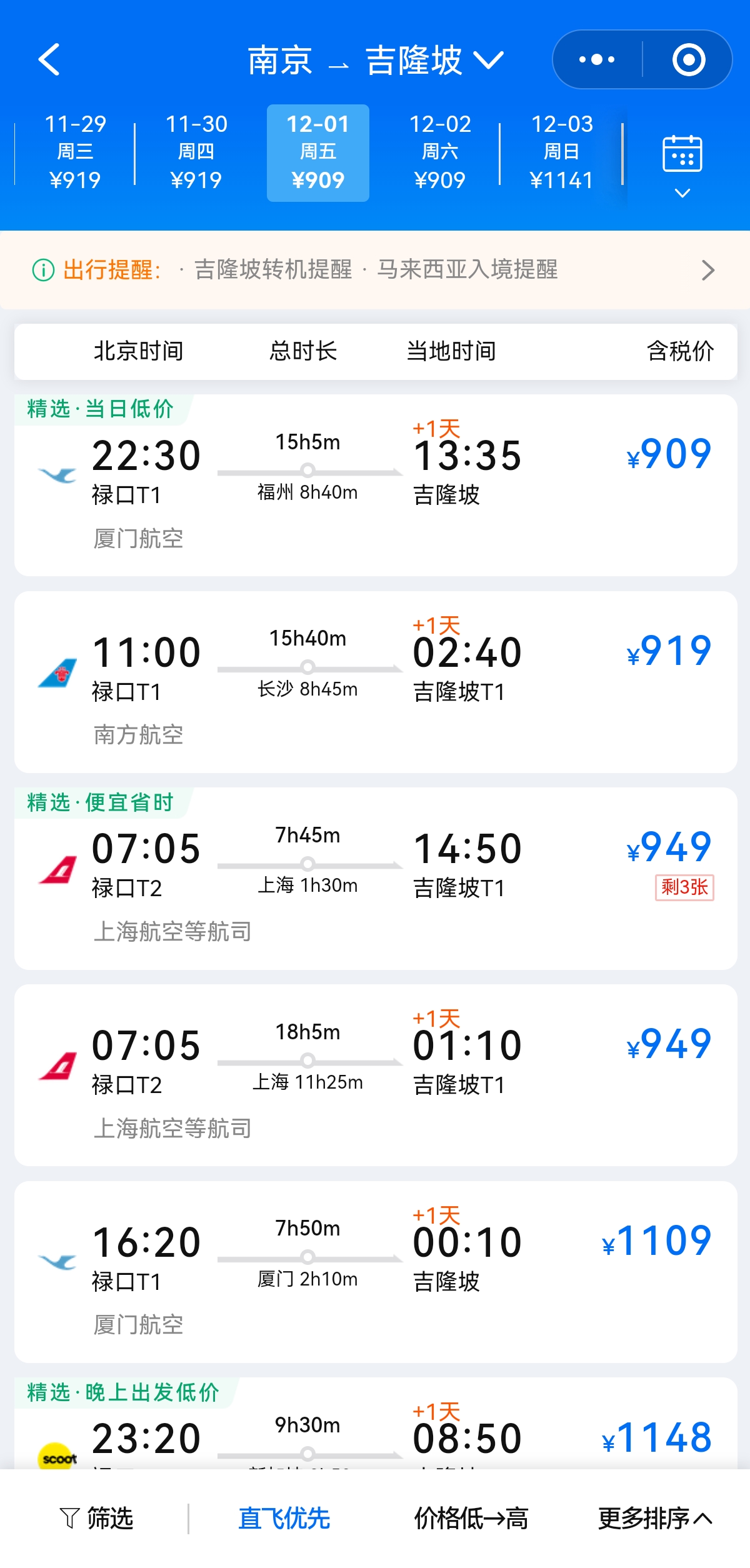
Task: Open the 筛选 filter options
Action: [96, 1518]
